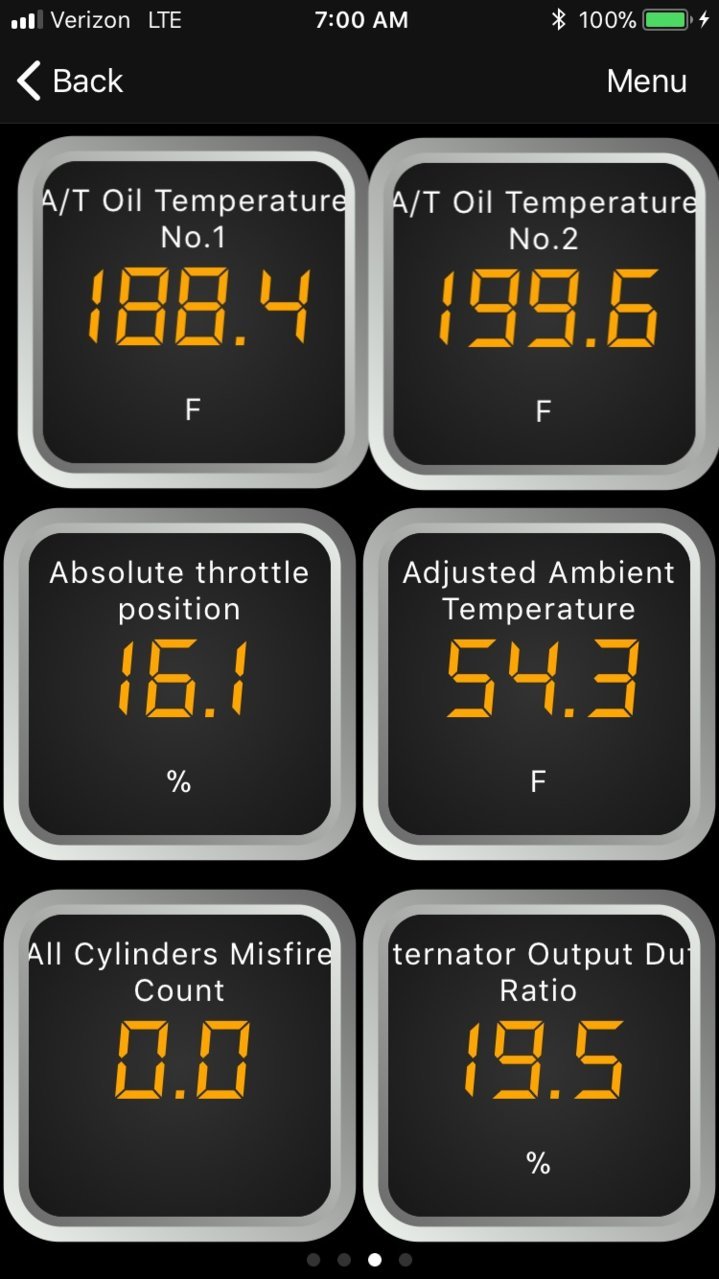Select the Absolute throttle position gauge

pos(179,683)
